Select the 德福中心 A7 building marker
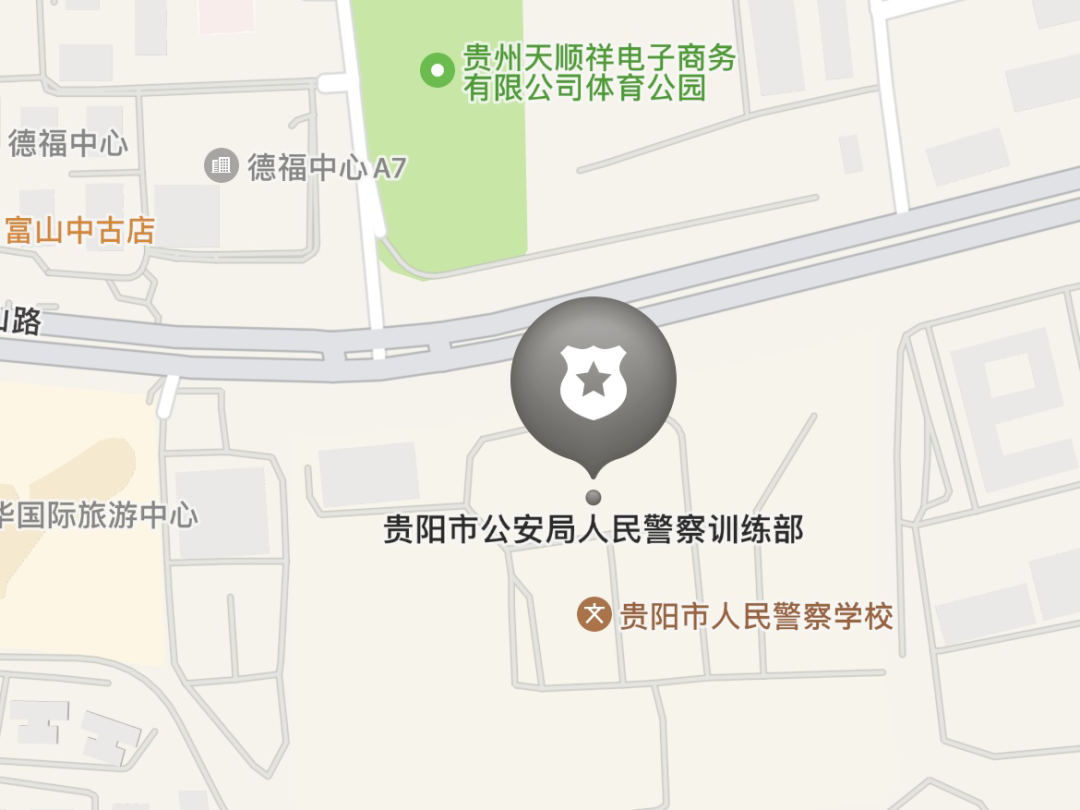1080x810 pixels. tap(220, 166)
